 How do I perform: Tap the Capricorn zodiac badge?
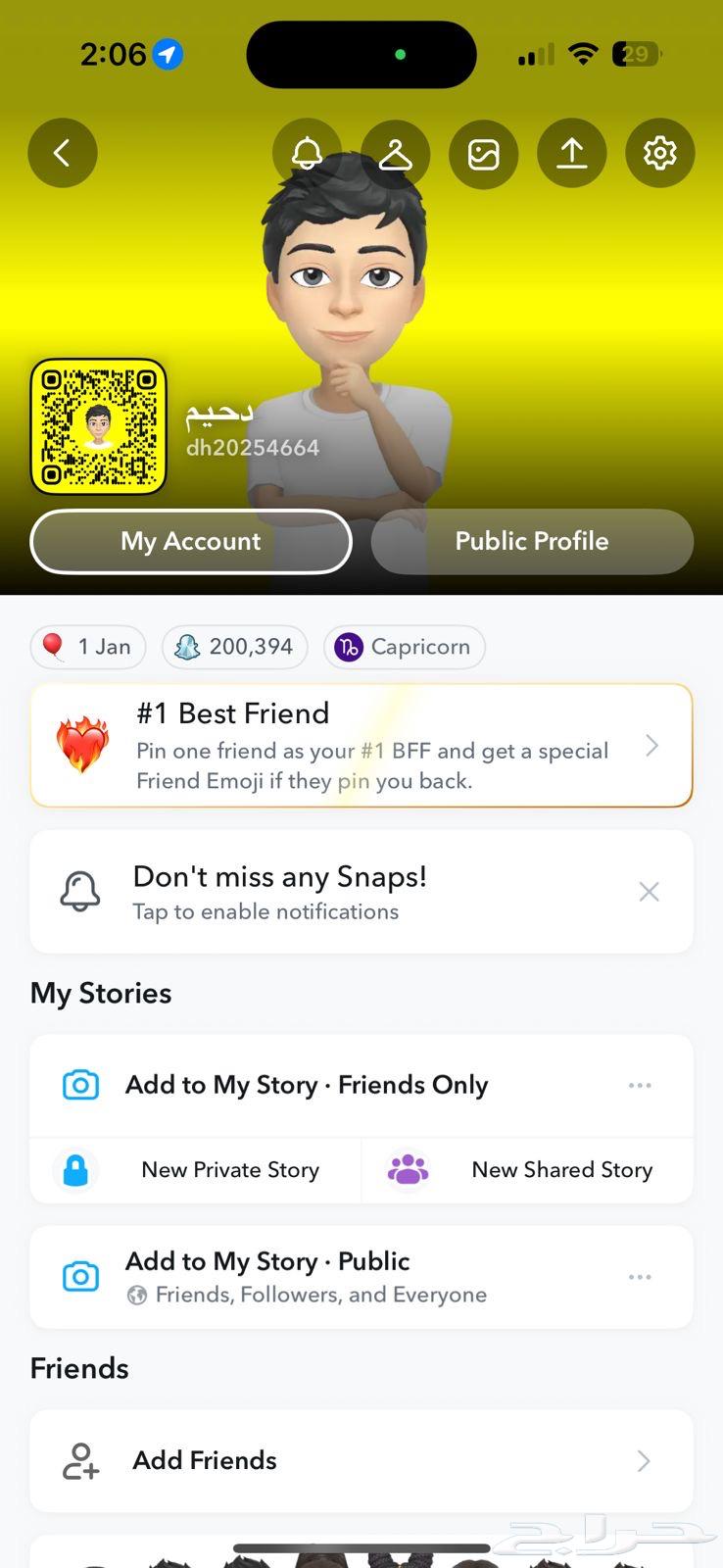click(404, 647)
